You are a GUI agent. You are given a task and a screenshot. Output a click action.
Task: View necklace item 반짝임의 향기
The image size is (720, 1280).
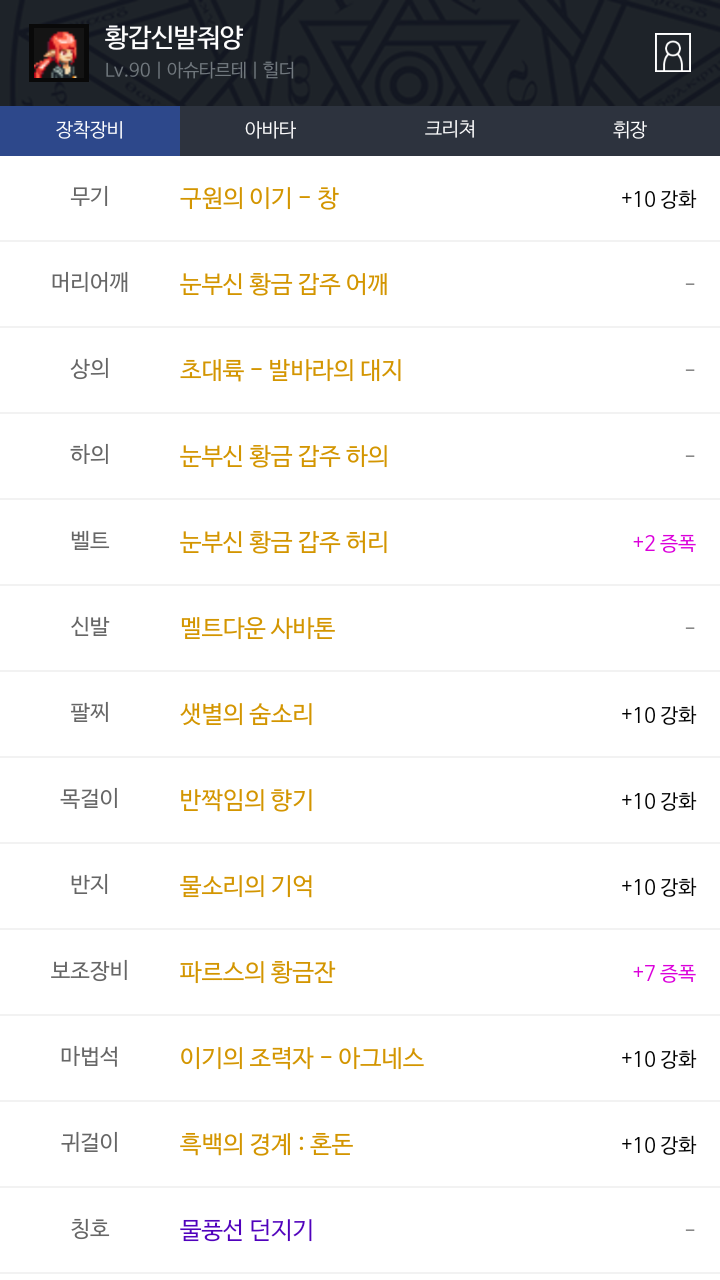tap(246, 800)
